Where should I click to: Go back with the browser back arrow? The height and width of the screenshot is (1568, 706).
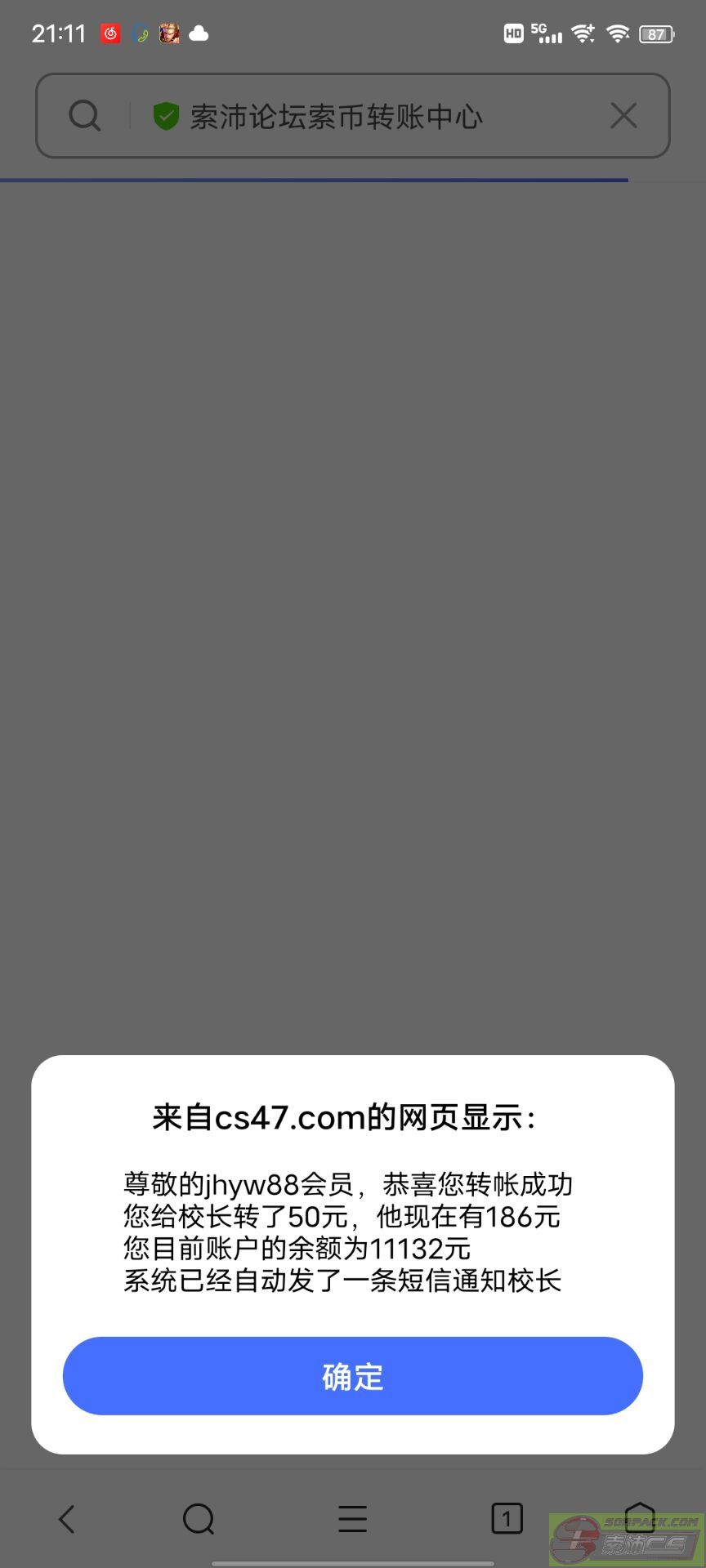(x=67, y=1519)
